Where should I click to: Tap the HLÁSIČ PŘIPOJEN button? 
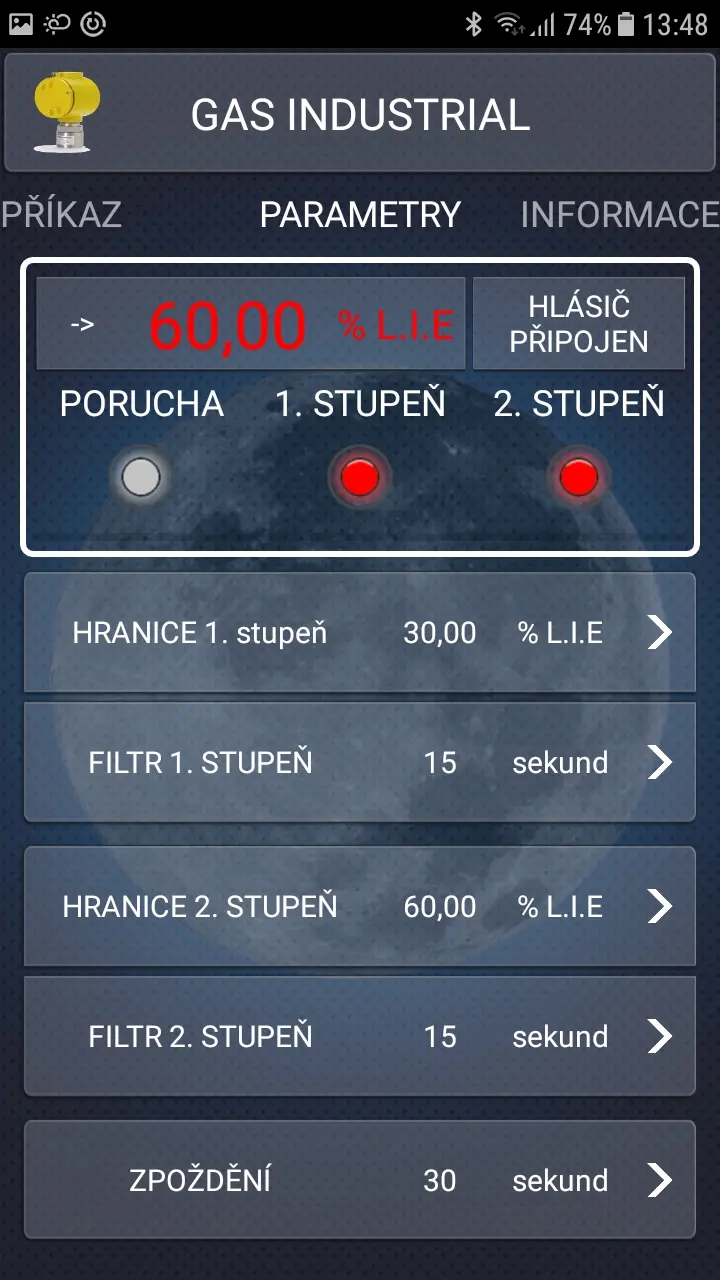pyautogui.click(x=579, y=324)
